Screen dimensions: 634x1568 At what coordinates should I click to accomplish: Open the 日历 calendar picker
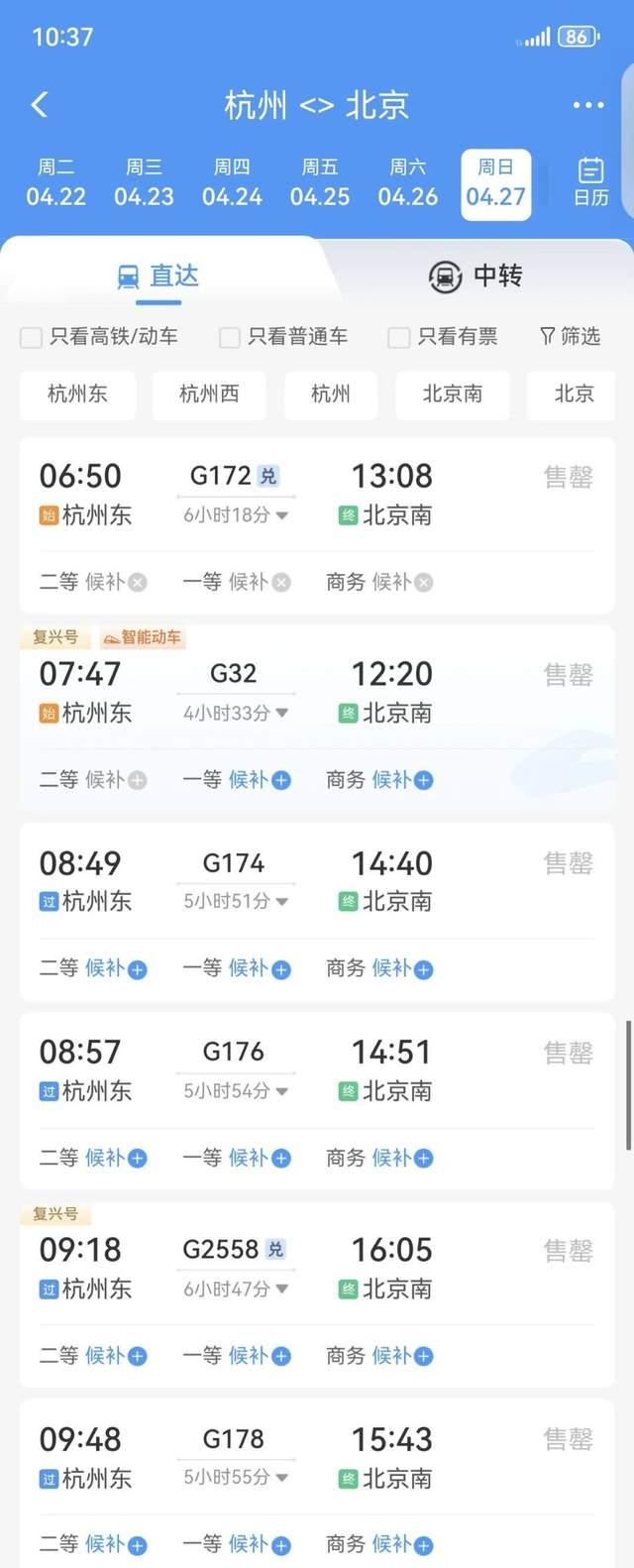click(590, 181)
